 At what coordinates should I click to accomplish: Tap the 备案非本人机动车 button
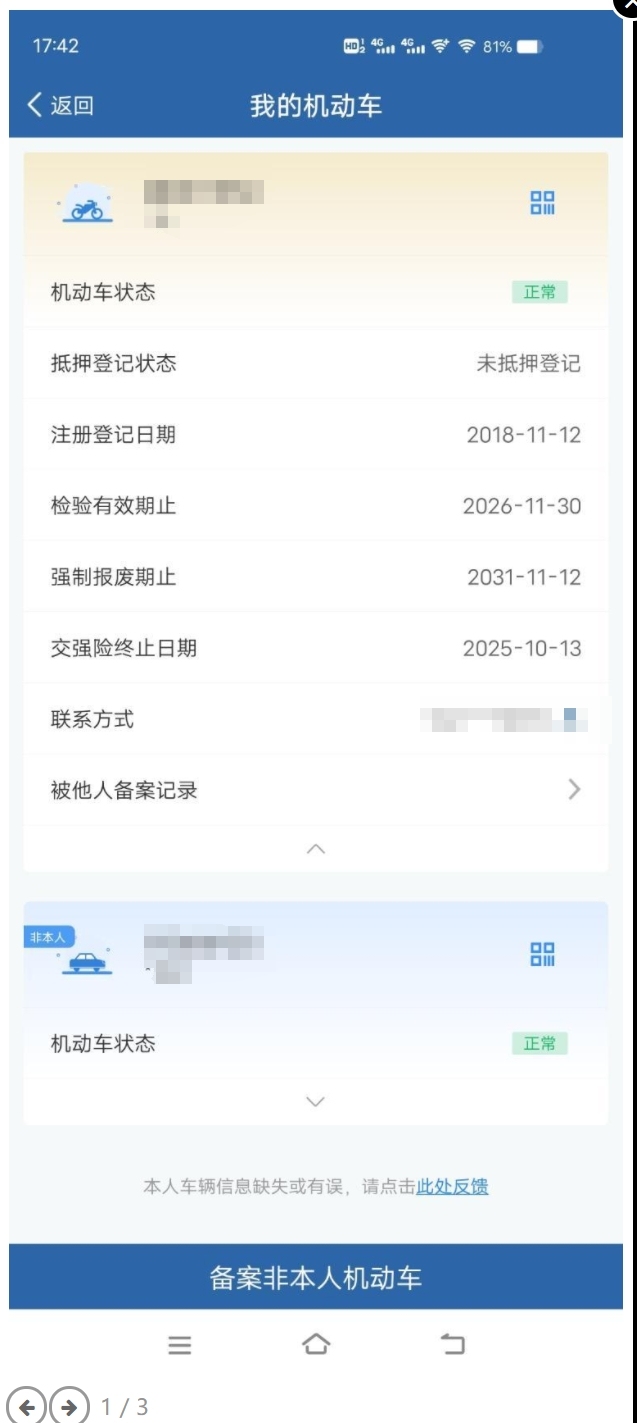pos(316,1277)
